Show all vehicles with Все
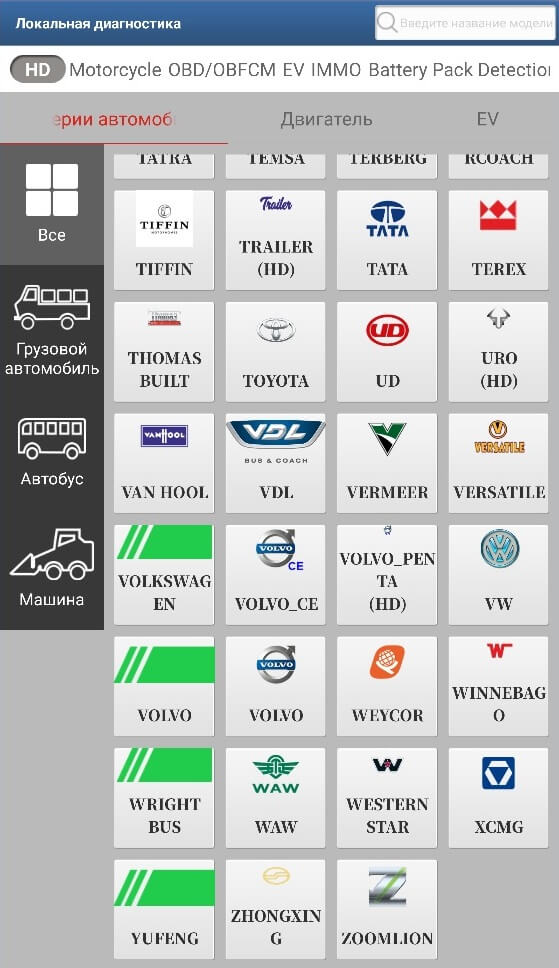 click(52, 204)
